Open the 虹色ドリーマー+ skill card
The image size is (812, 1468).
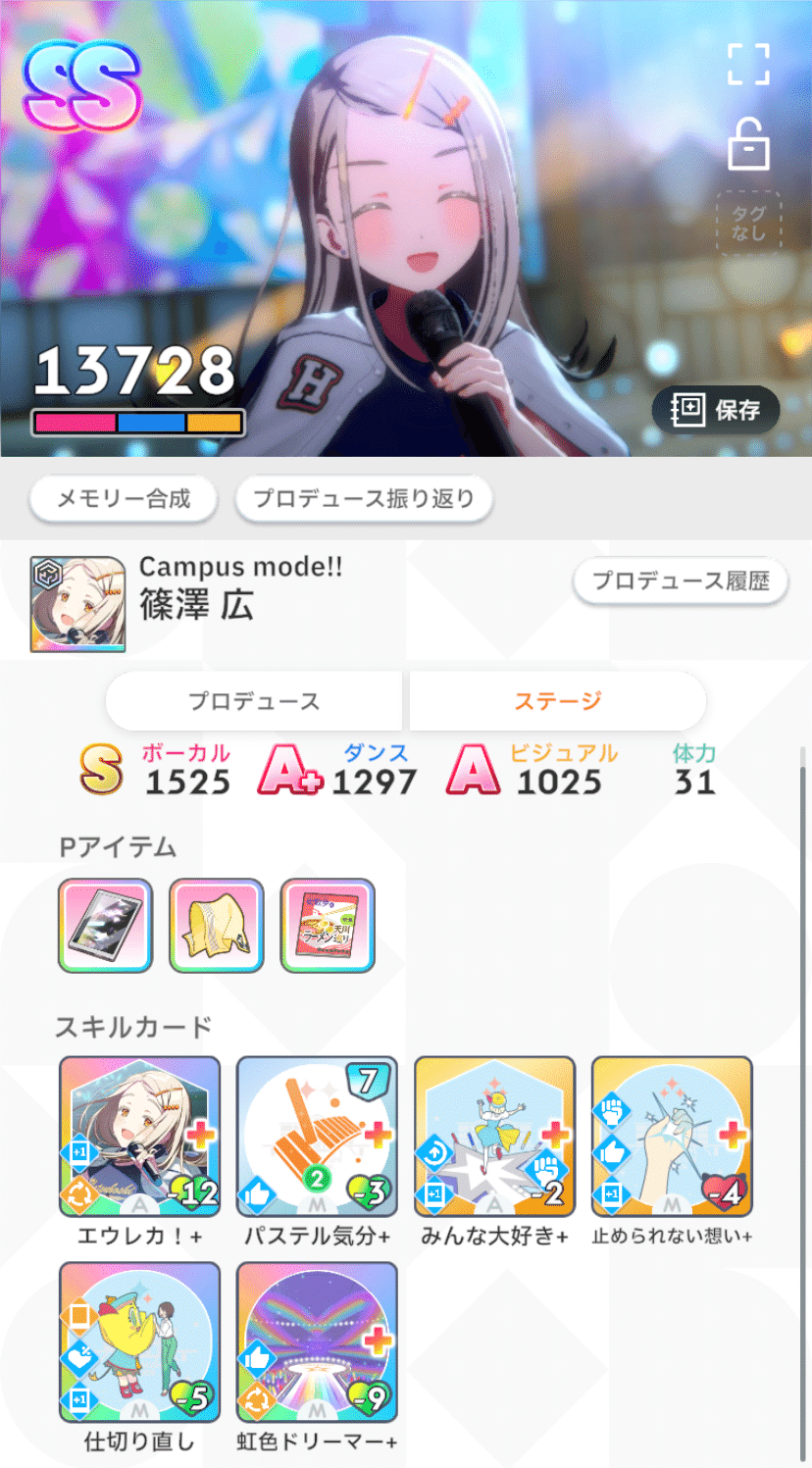point(317,1342)
